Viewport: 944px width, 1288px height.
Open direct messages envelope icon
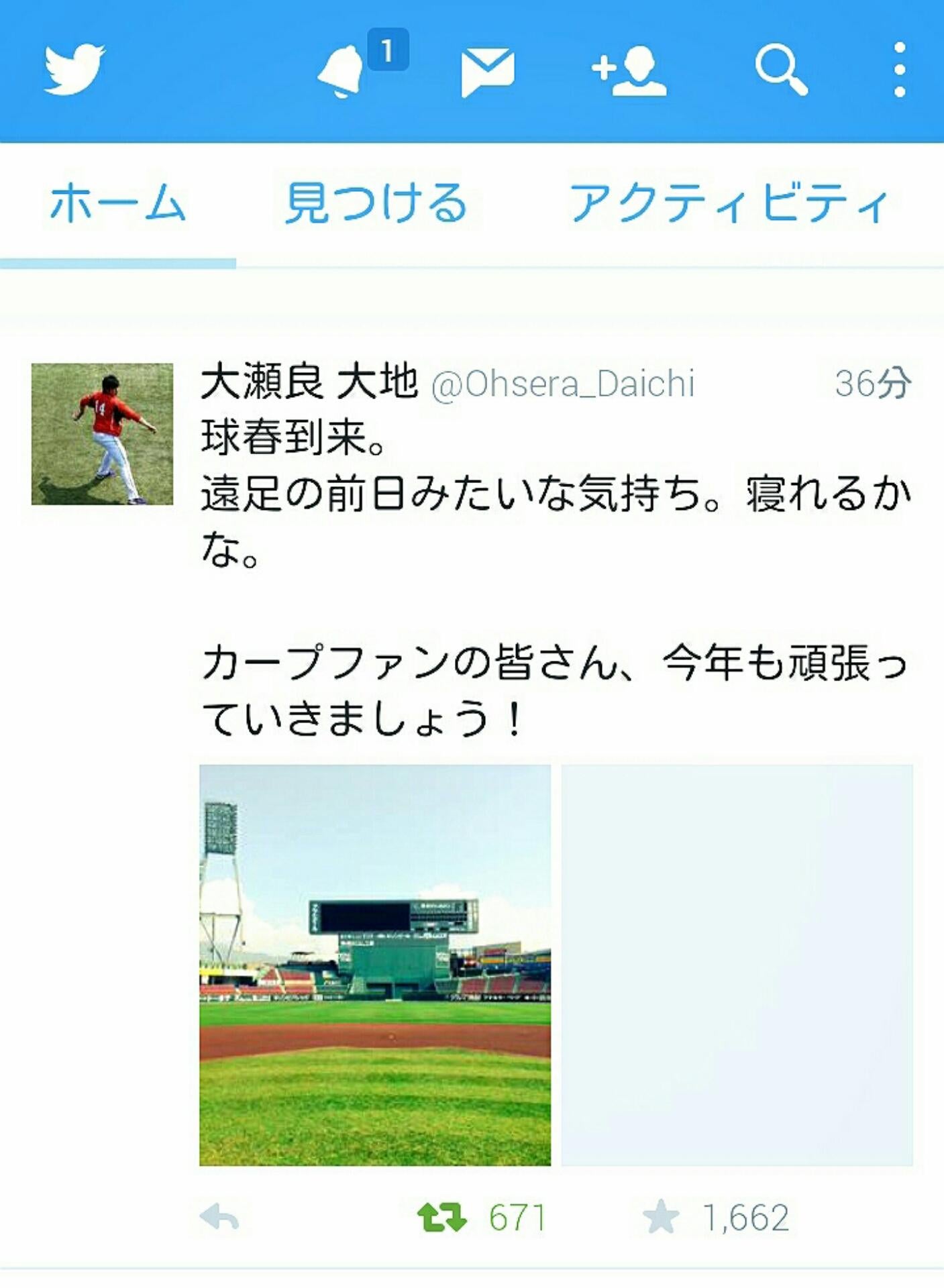pos(486,70)
